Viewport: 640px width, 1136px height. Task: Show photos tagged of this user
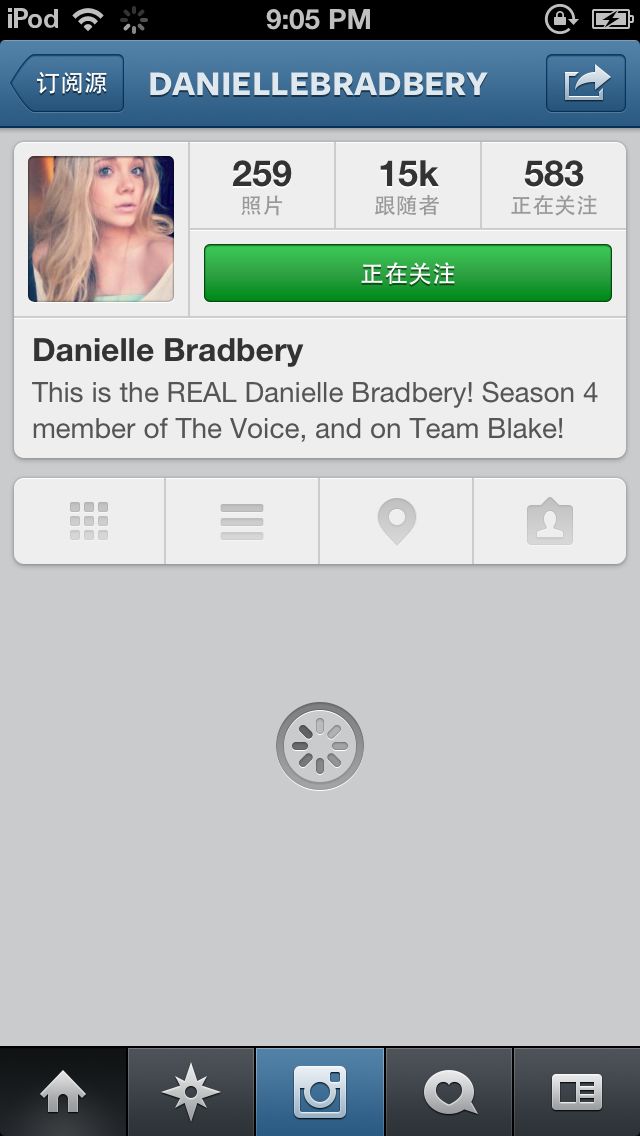click(x=549, y=521)
